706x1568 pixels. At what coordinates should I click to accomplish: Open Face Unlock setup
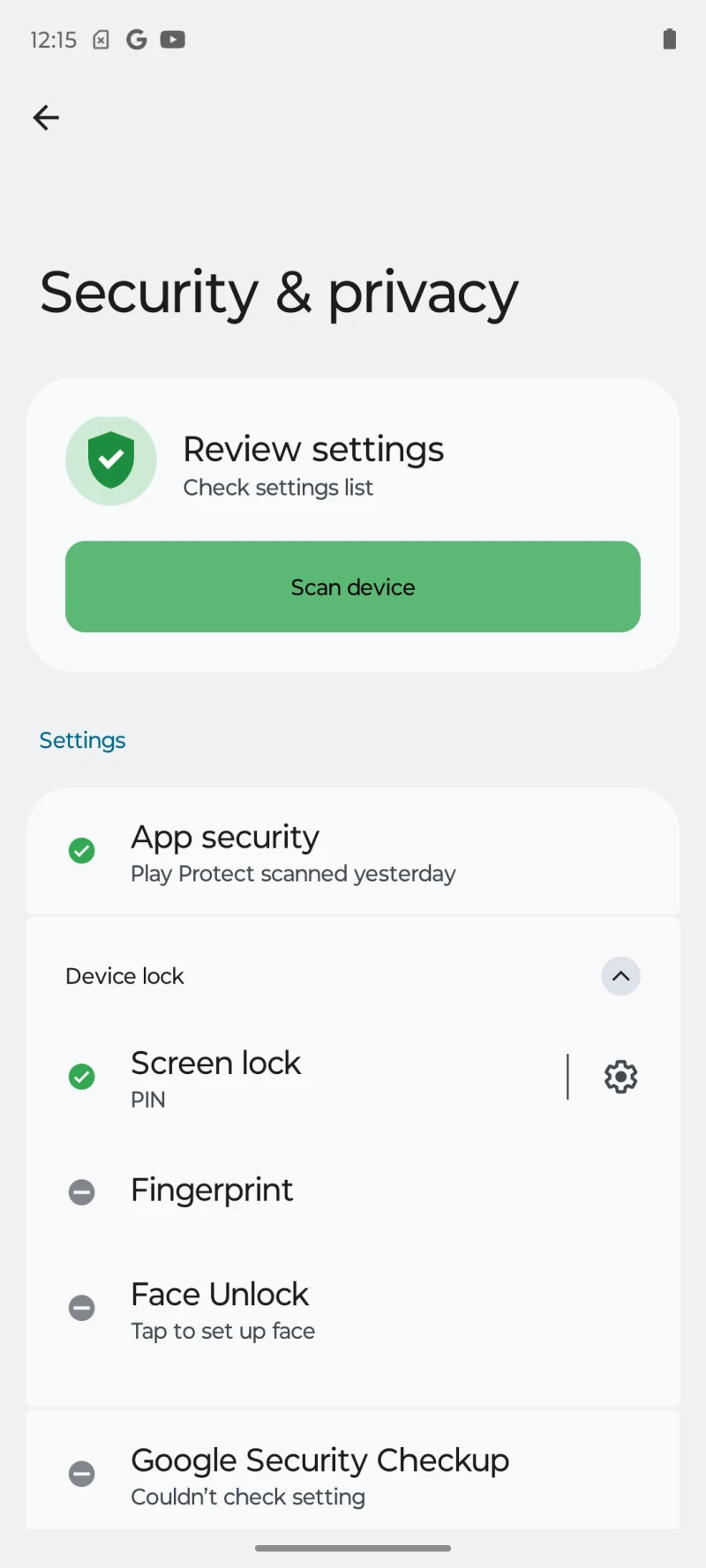tap(353, 1309)
